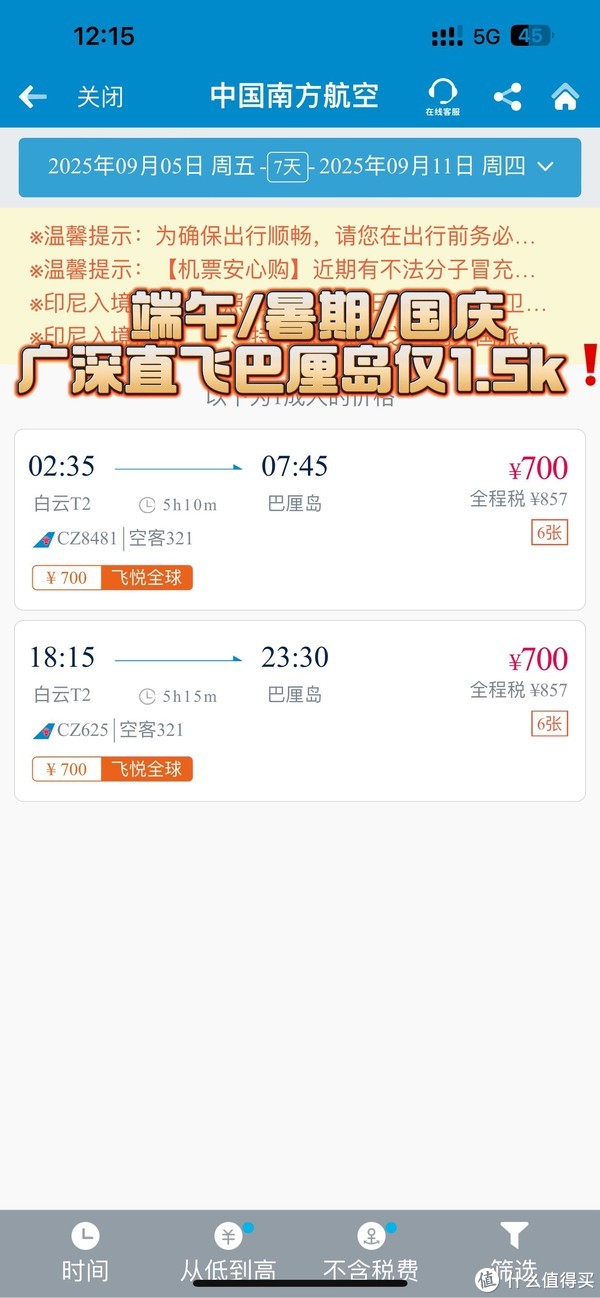Go back with the arrow icon
The image size is (600, 1298).
(x=33, y=96)
